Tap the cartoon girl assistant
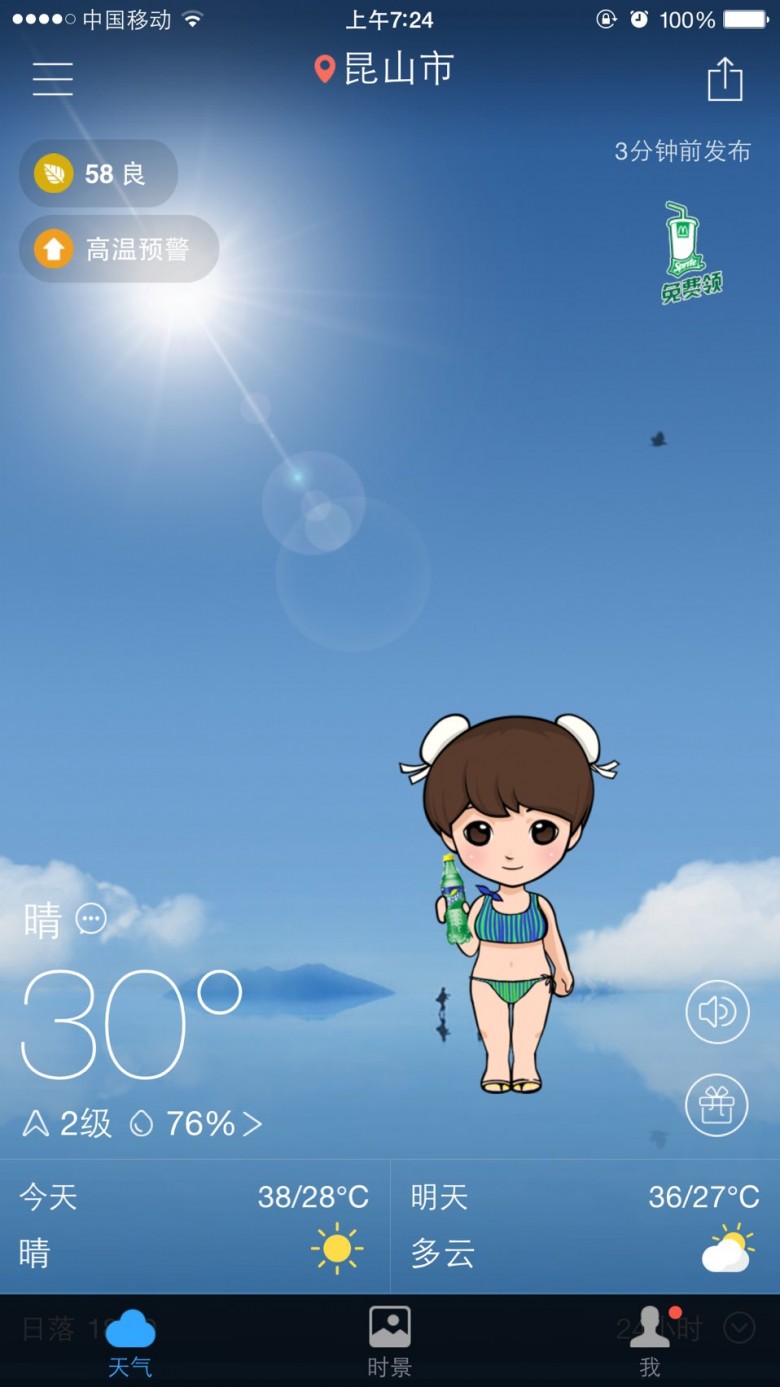 [x=508, y=903]
